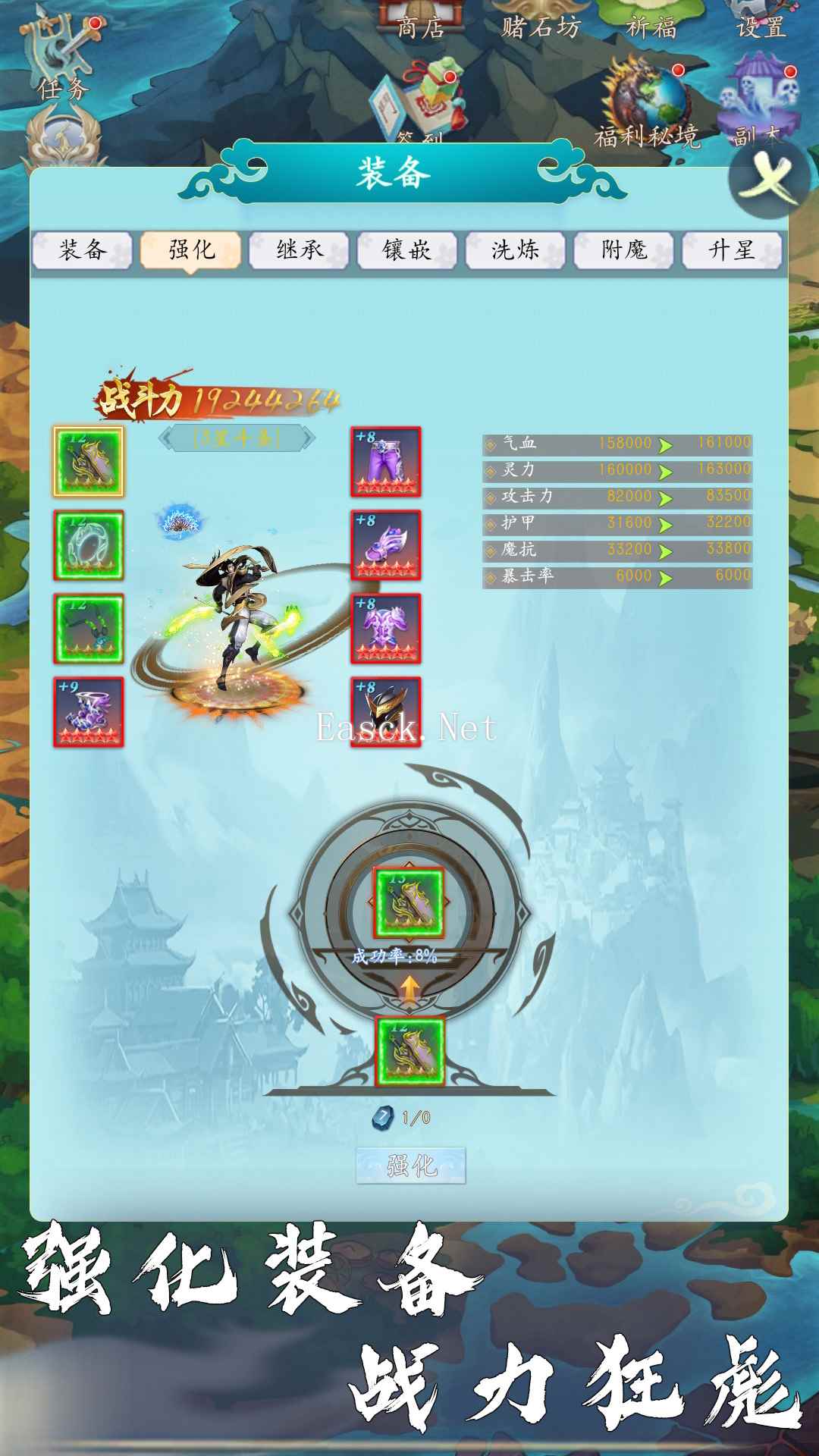Tap the 强化 button under the forge

coord(410,1166)
